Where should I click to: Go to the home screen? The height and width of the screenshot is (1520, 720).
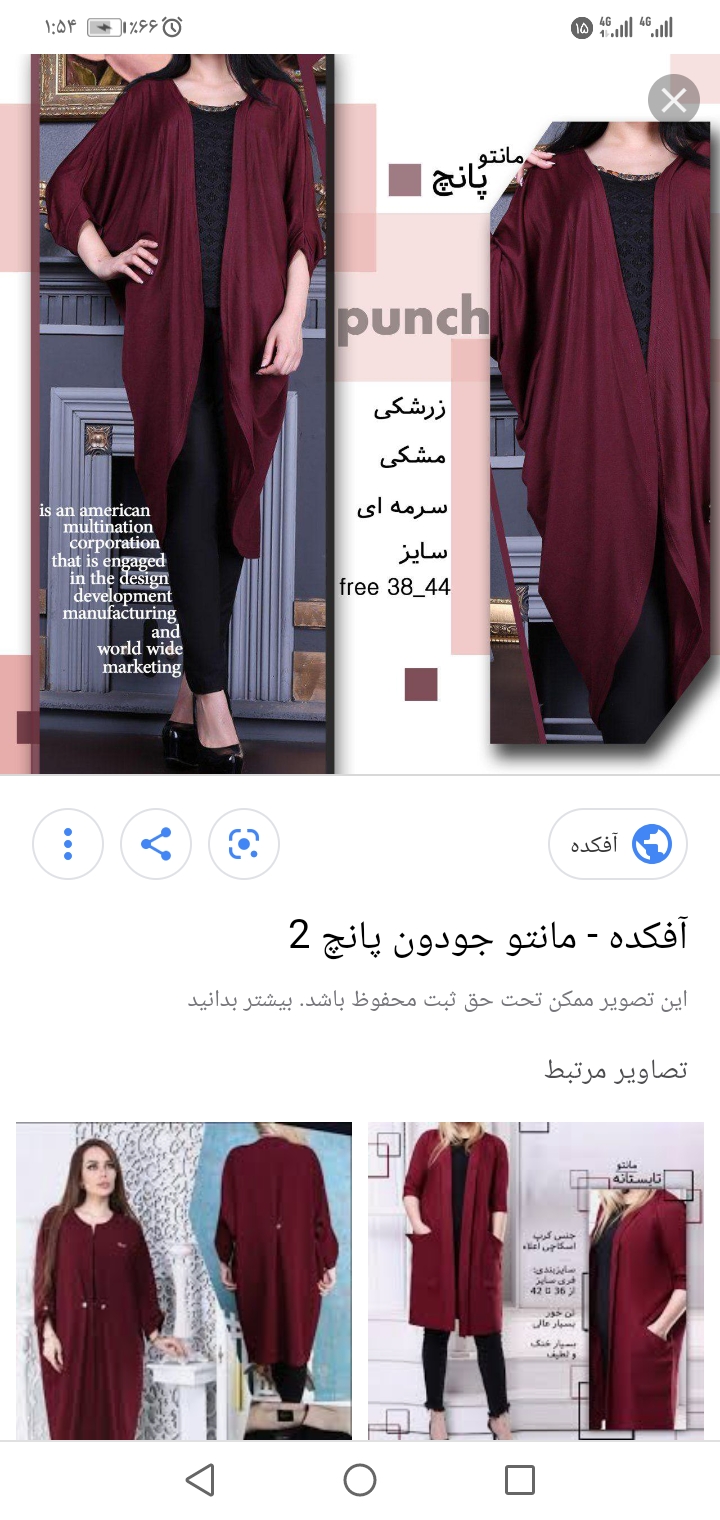360,1480
